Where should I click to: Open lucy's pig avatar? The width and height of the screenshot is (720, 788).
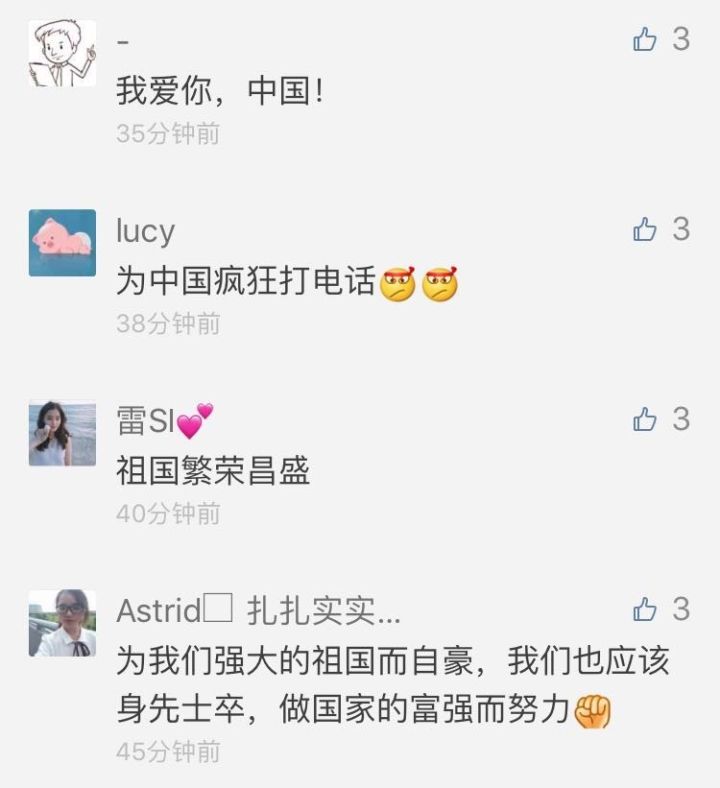(62, 243)
